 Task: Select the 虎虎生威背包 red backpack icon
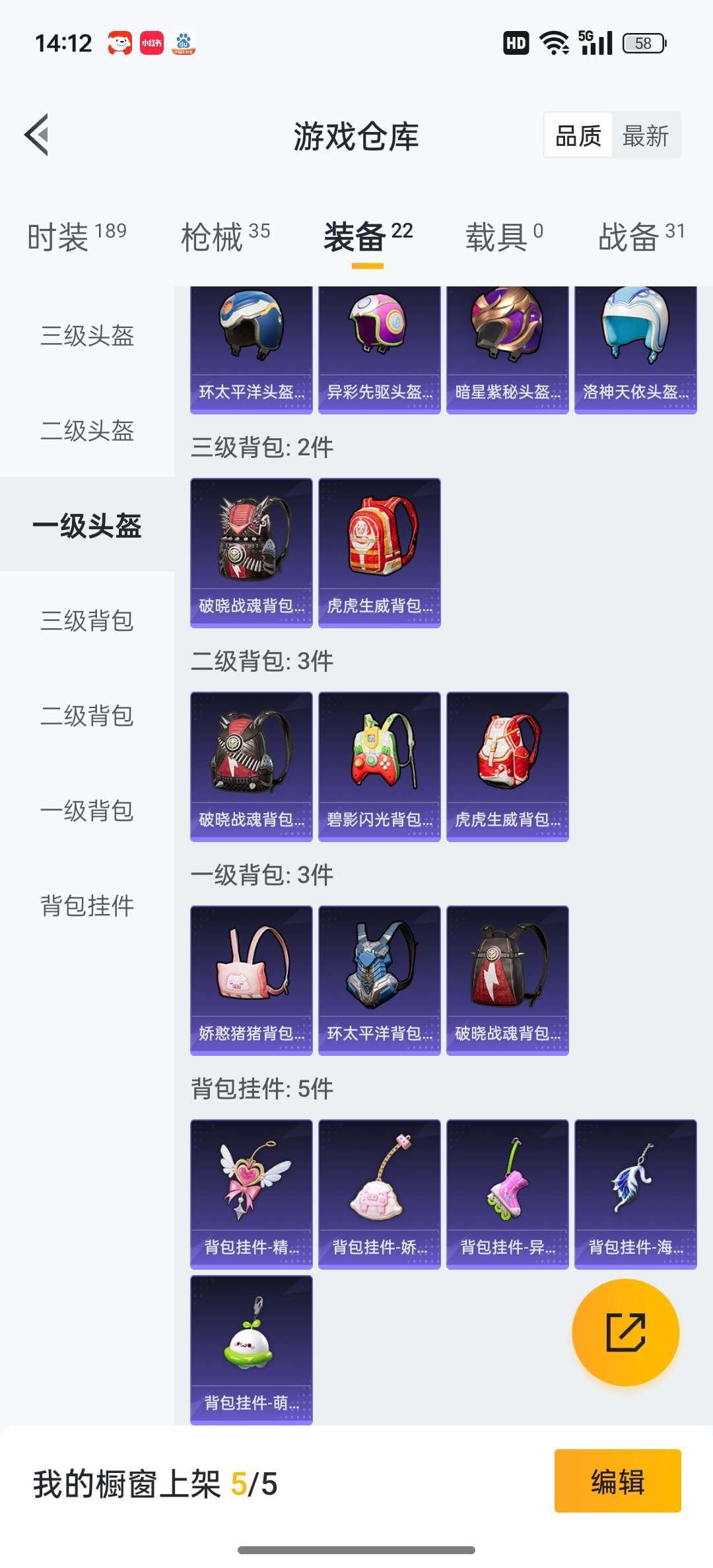(379, 548)
